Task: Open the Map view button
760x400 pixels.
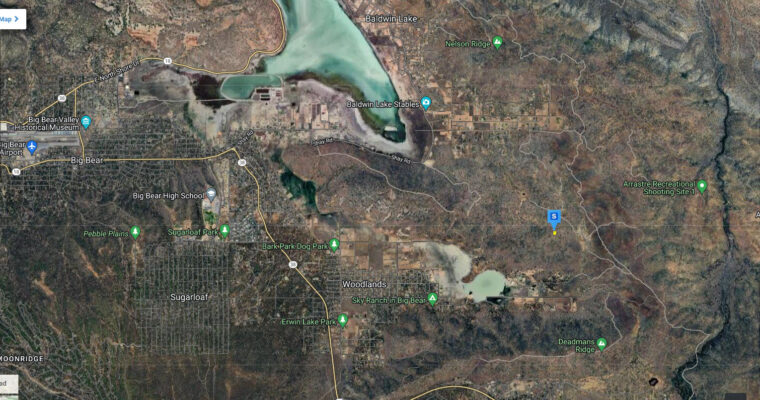Action: pyautogui.click(x=10, y=18)
